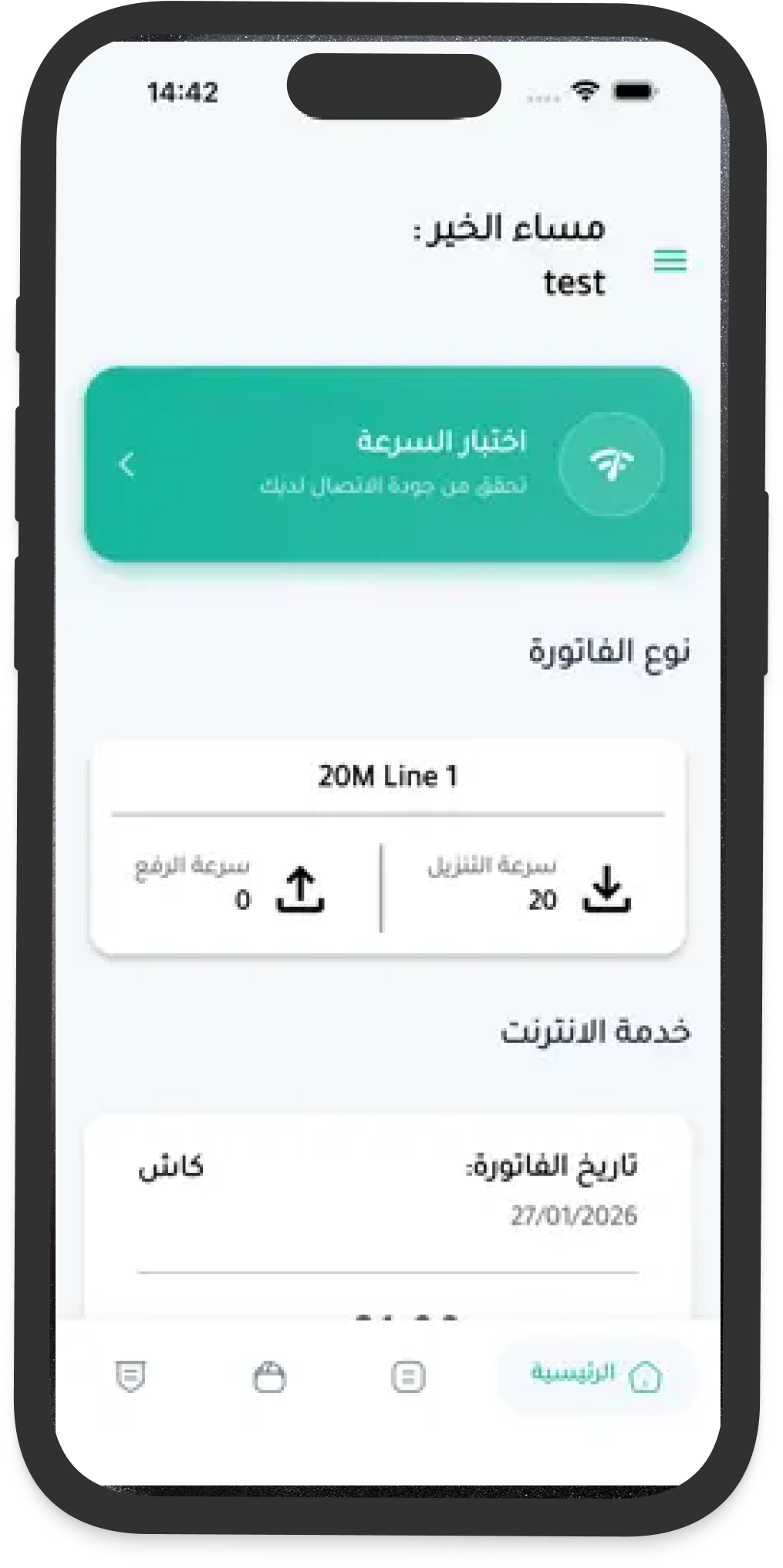
Task: Go to the shopping bag tab
Action: point(269,1377)
